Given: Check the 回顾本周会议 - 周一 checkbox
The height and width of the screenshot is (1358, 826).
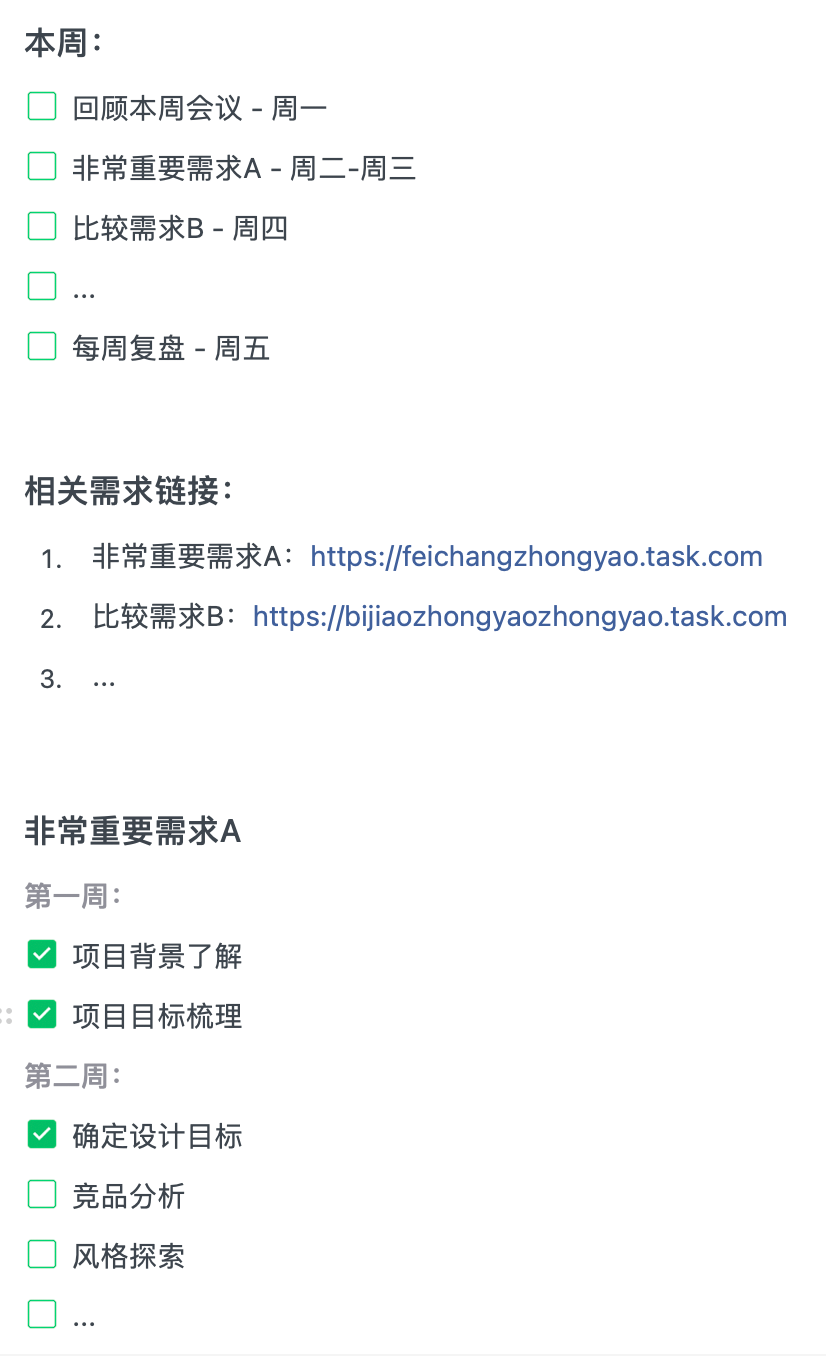Looking at the screenshot, I should pos(42,106).
